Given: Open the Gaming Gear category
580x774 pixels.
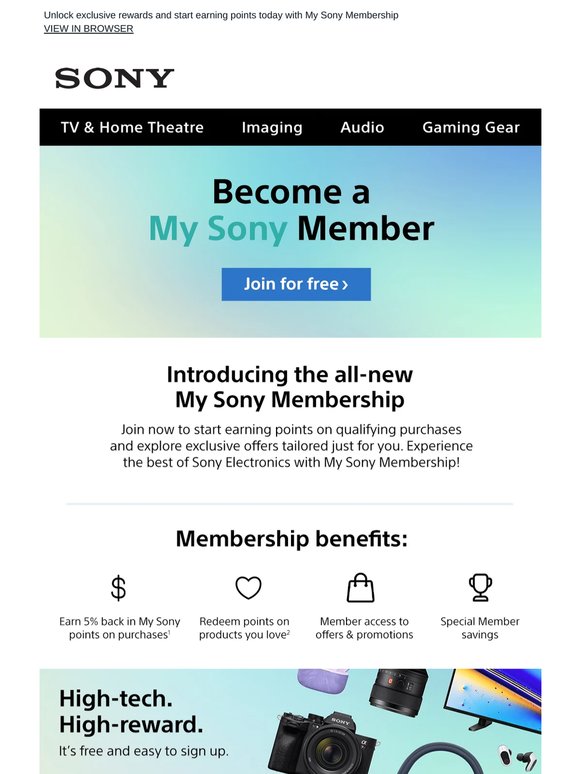Looking at the screenshot, I should pos(471,127).
